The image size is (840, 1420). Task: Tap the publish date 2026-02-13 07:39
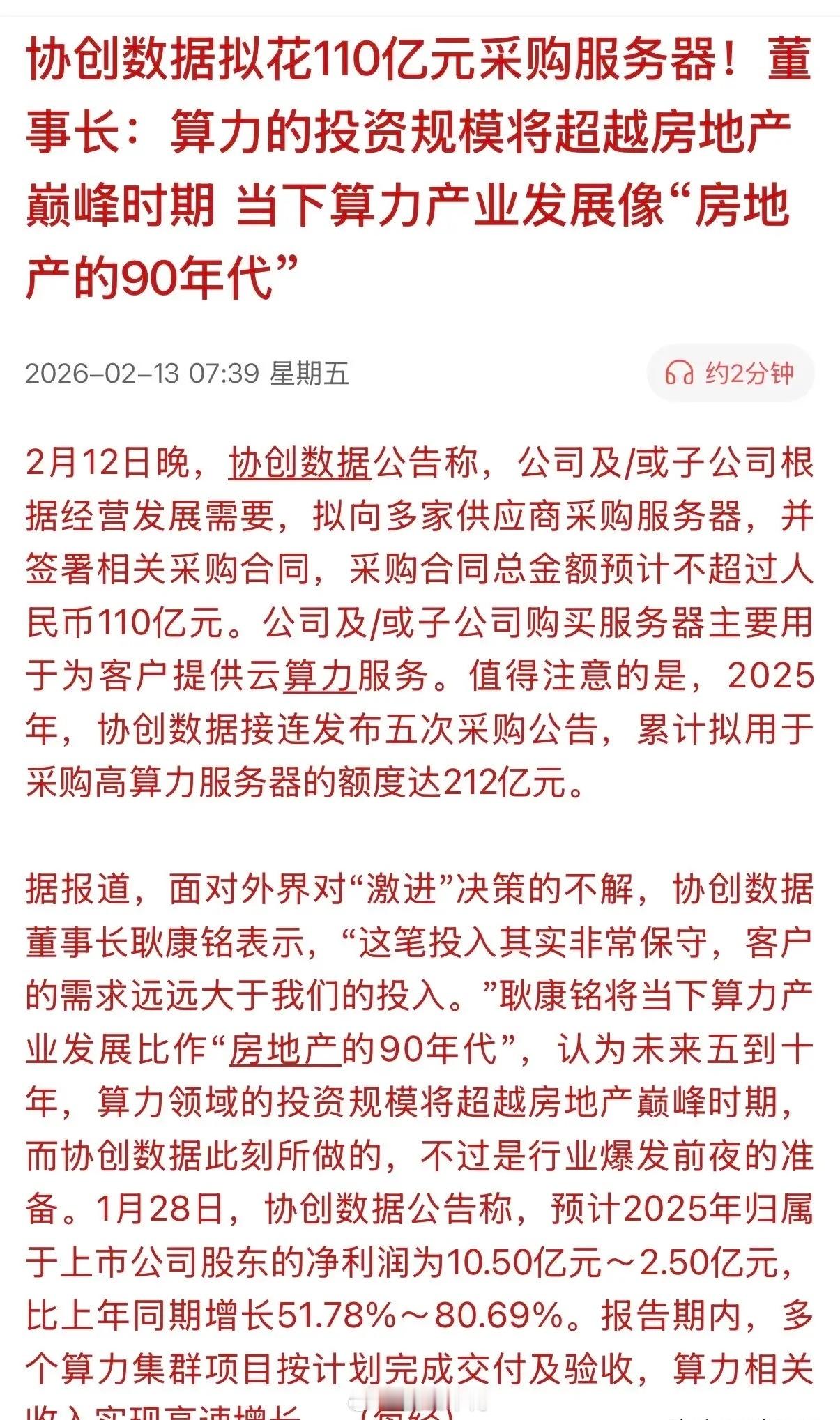(139, 373)
